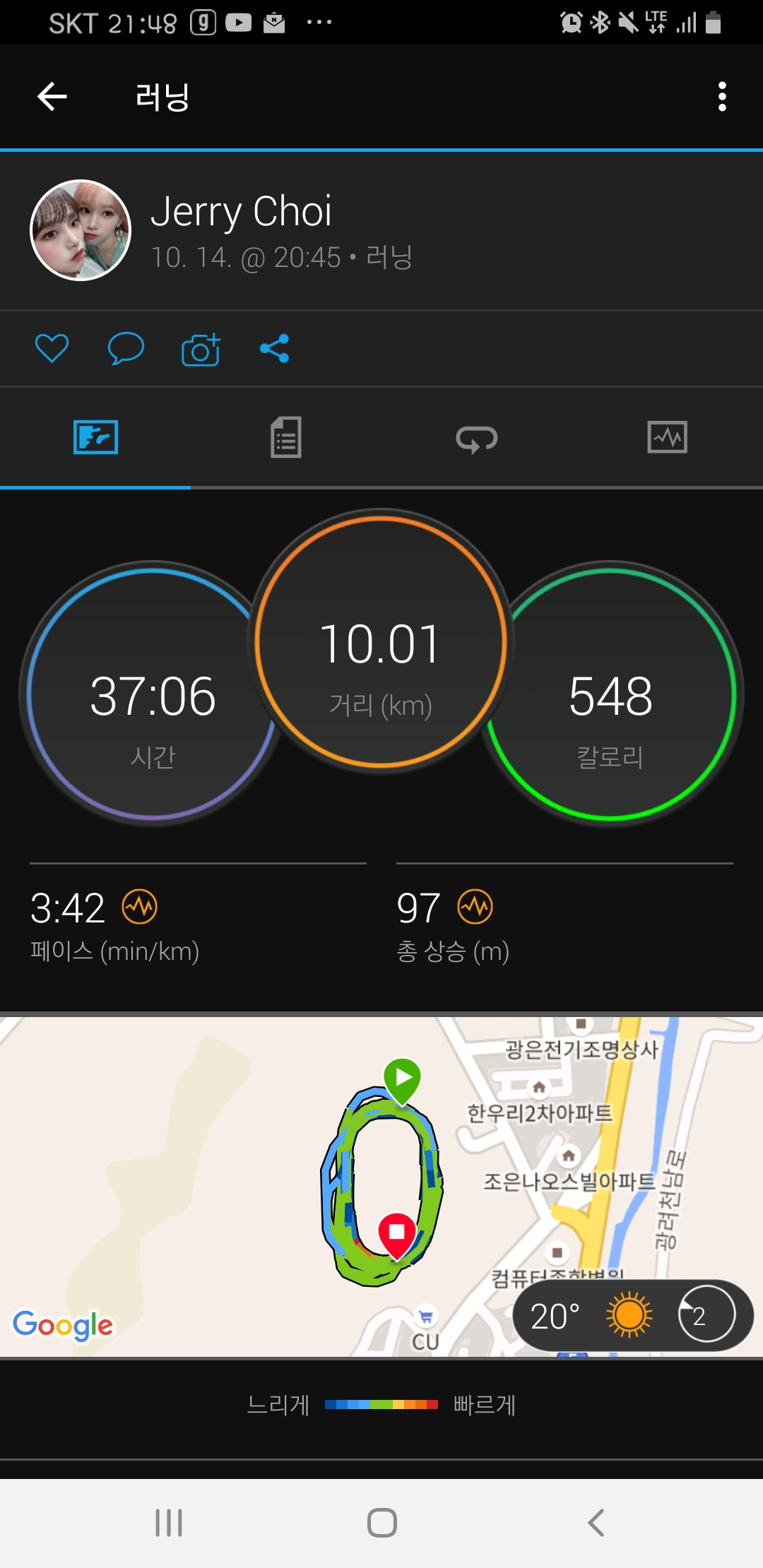Open the overflow menu

click(x=721, y=97)
